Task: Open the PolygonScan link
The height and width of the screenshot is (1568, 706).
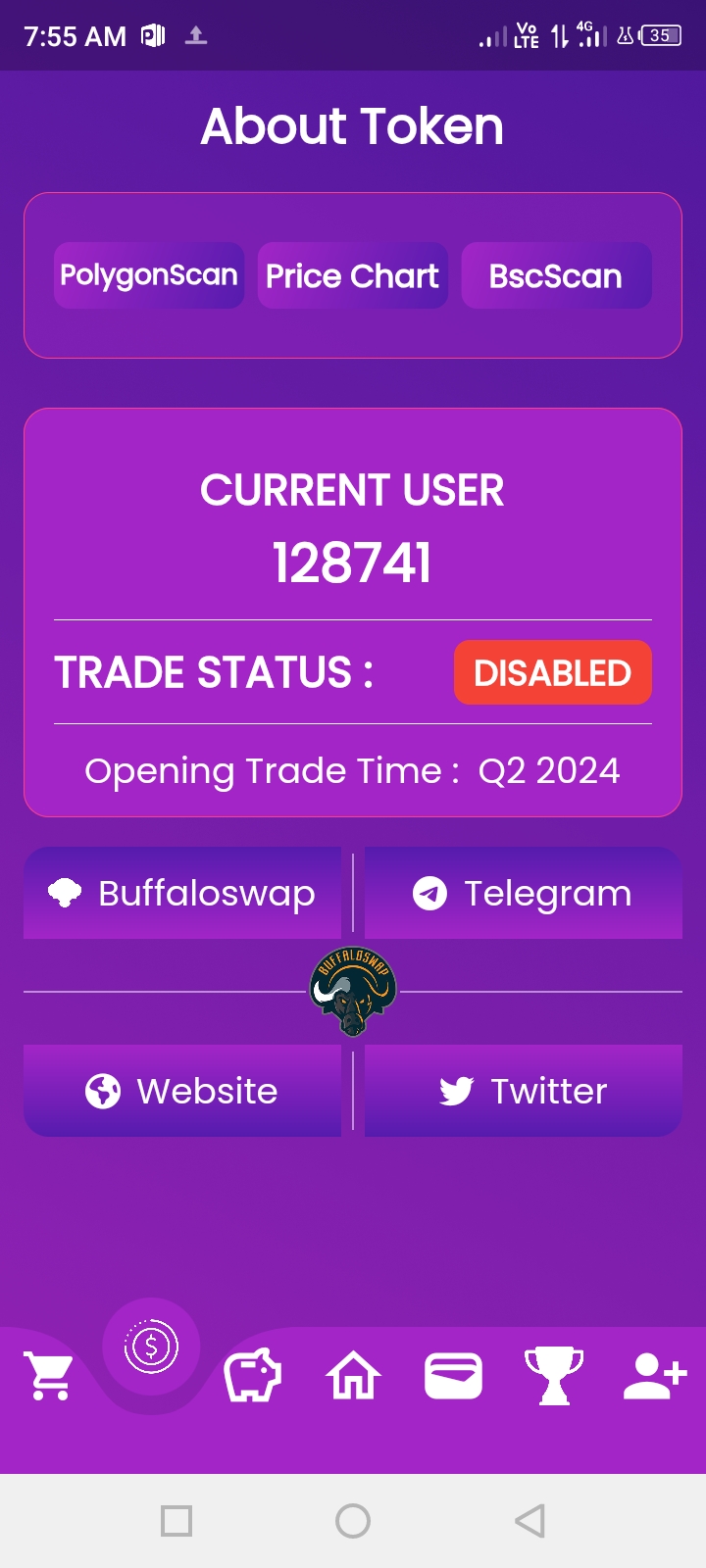Action: click(x=149, y=275)
